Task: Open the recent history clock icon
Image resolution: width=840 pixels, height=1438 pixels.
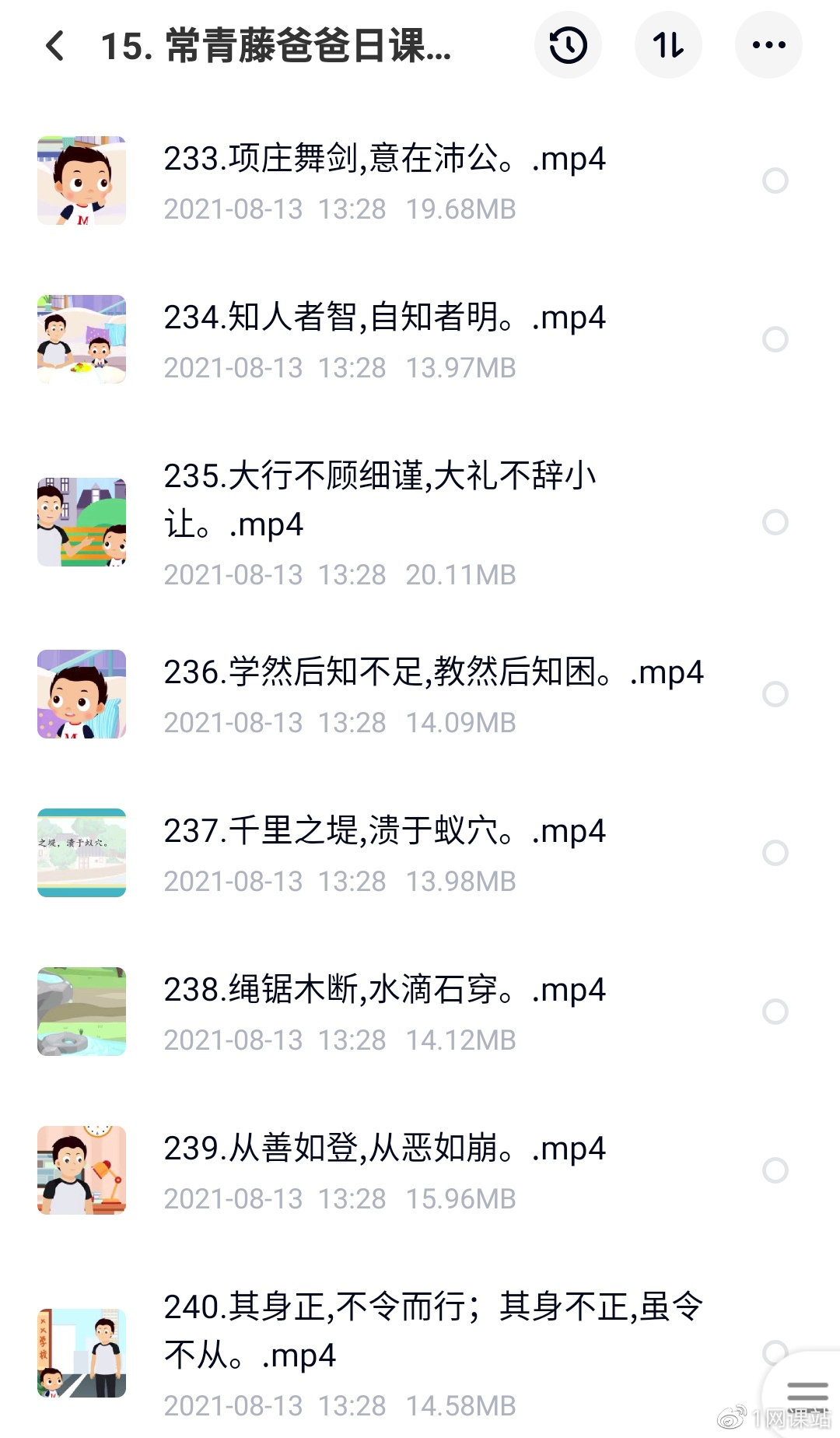Action: pyautogui.click(x=568, y=45)
